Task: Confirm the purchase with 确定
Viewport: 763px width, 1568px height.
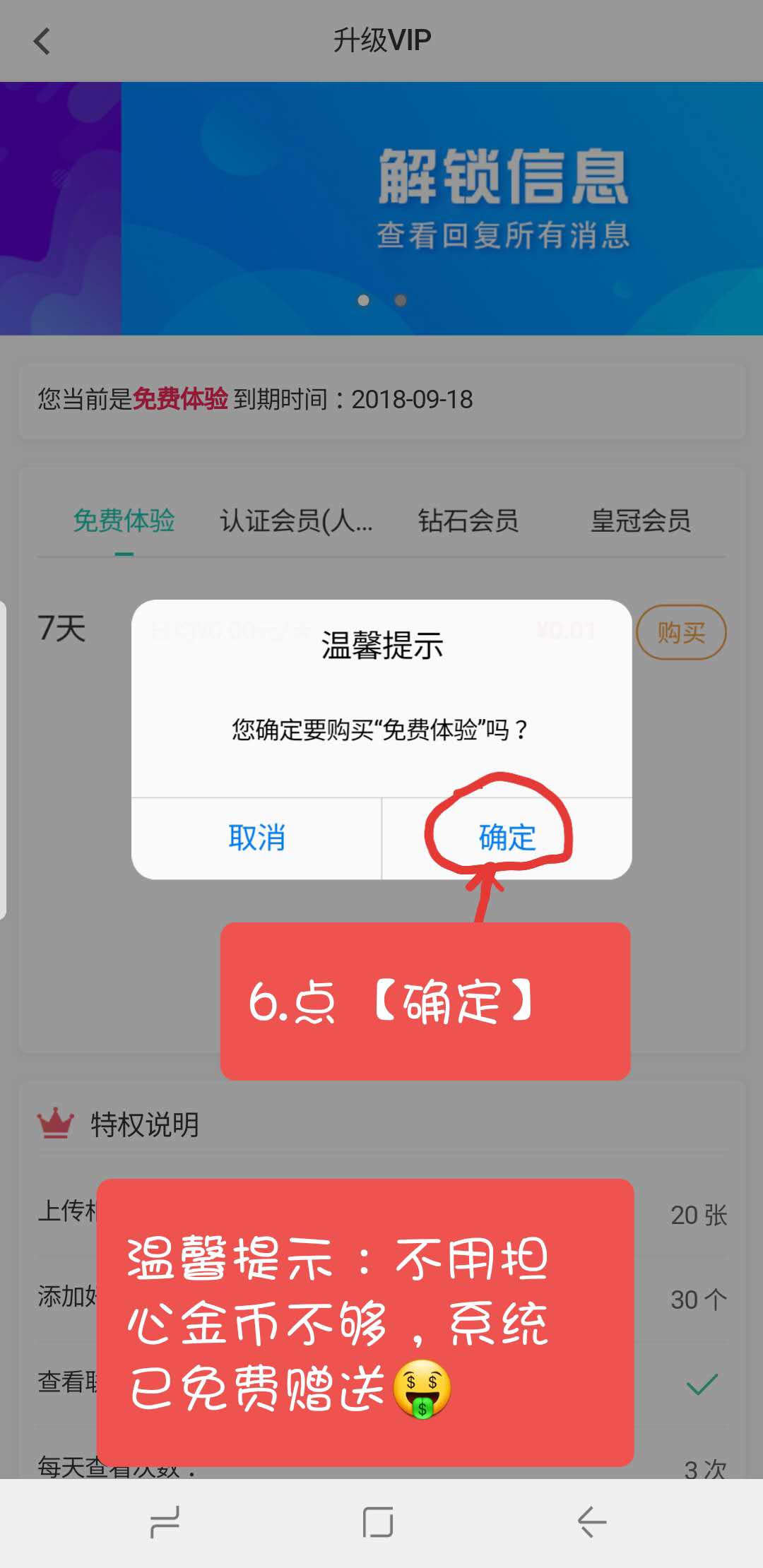Action: coord(507,838)
